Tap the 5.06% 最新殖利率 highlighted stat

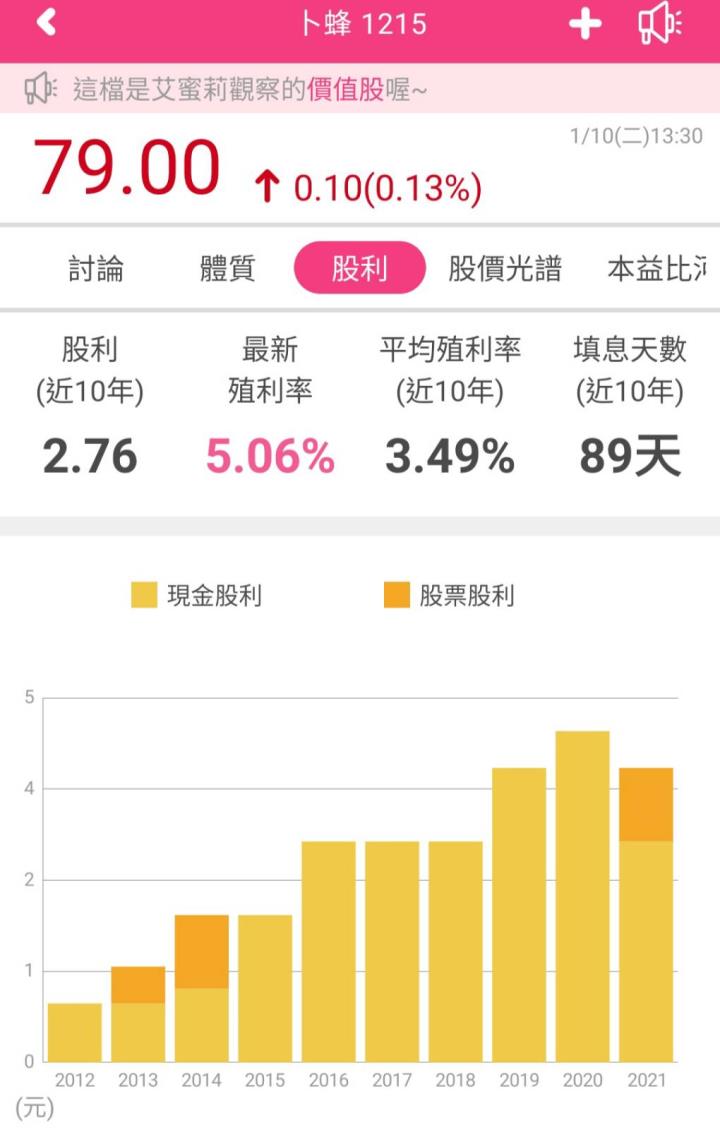[x=271, y=456]
